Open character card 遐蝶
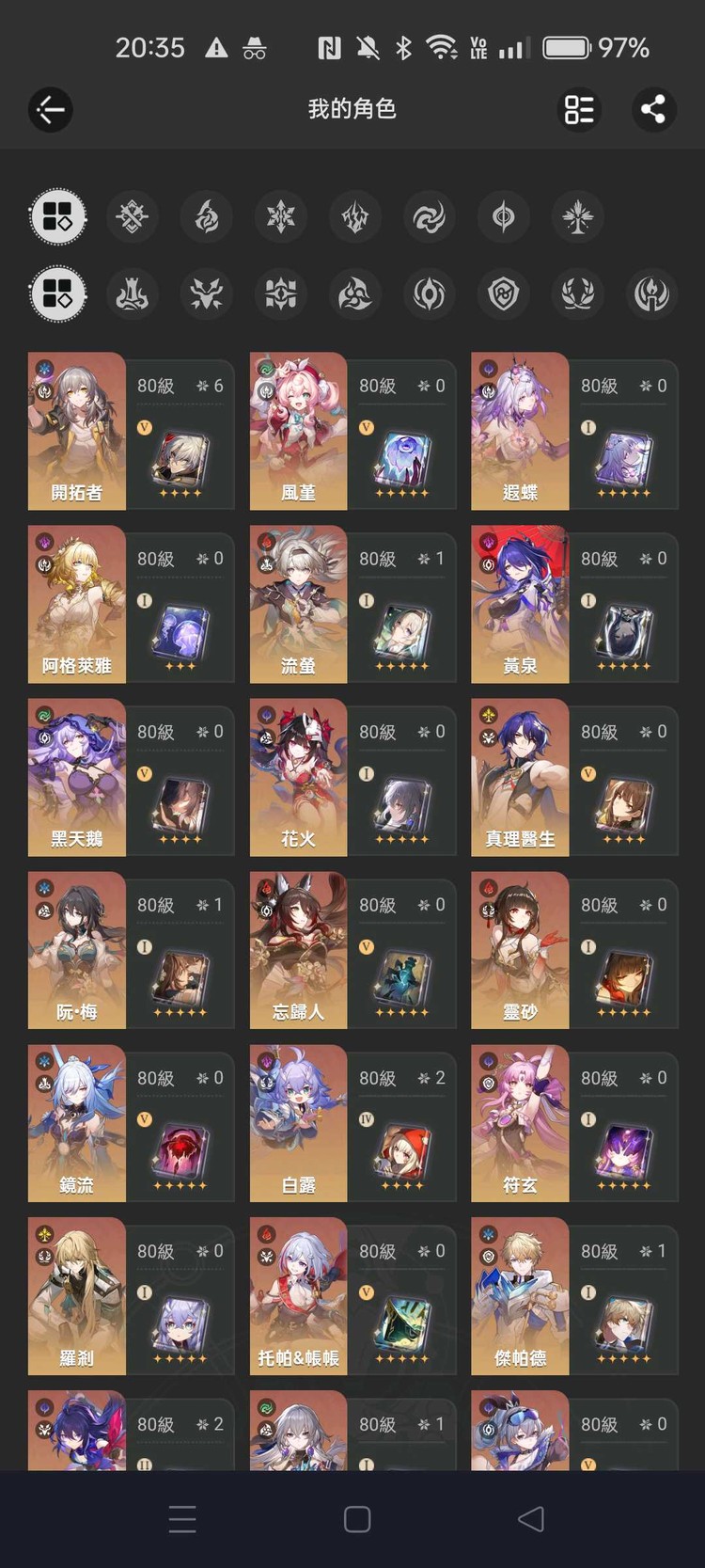Viewport: 705px width, 1568px height. click(574, 432)
